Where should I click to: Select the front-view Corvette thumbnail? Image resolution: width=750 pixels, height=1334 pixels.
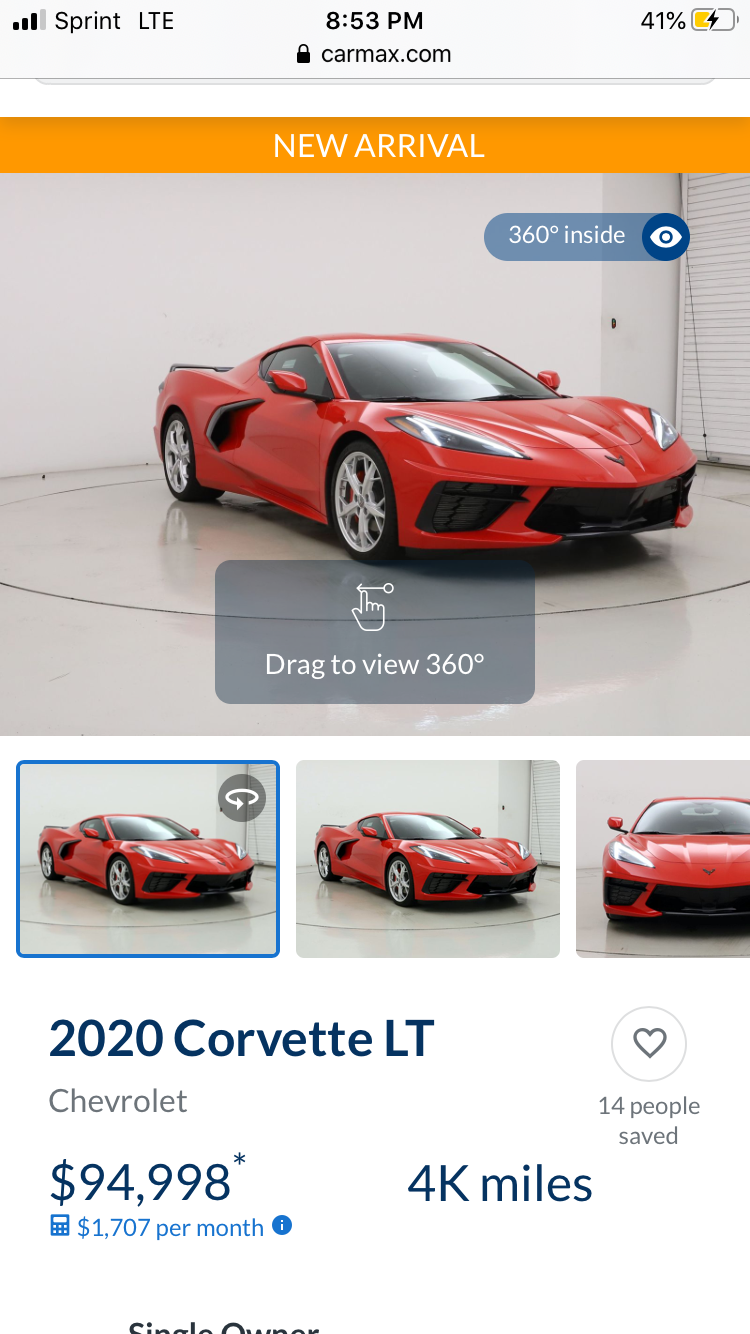pyautogui.click(x=680, y=858)
